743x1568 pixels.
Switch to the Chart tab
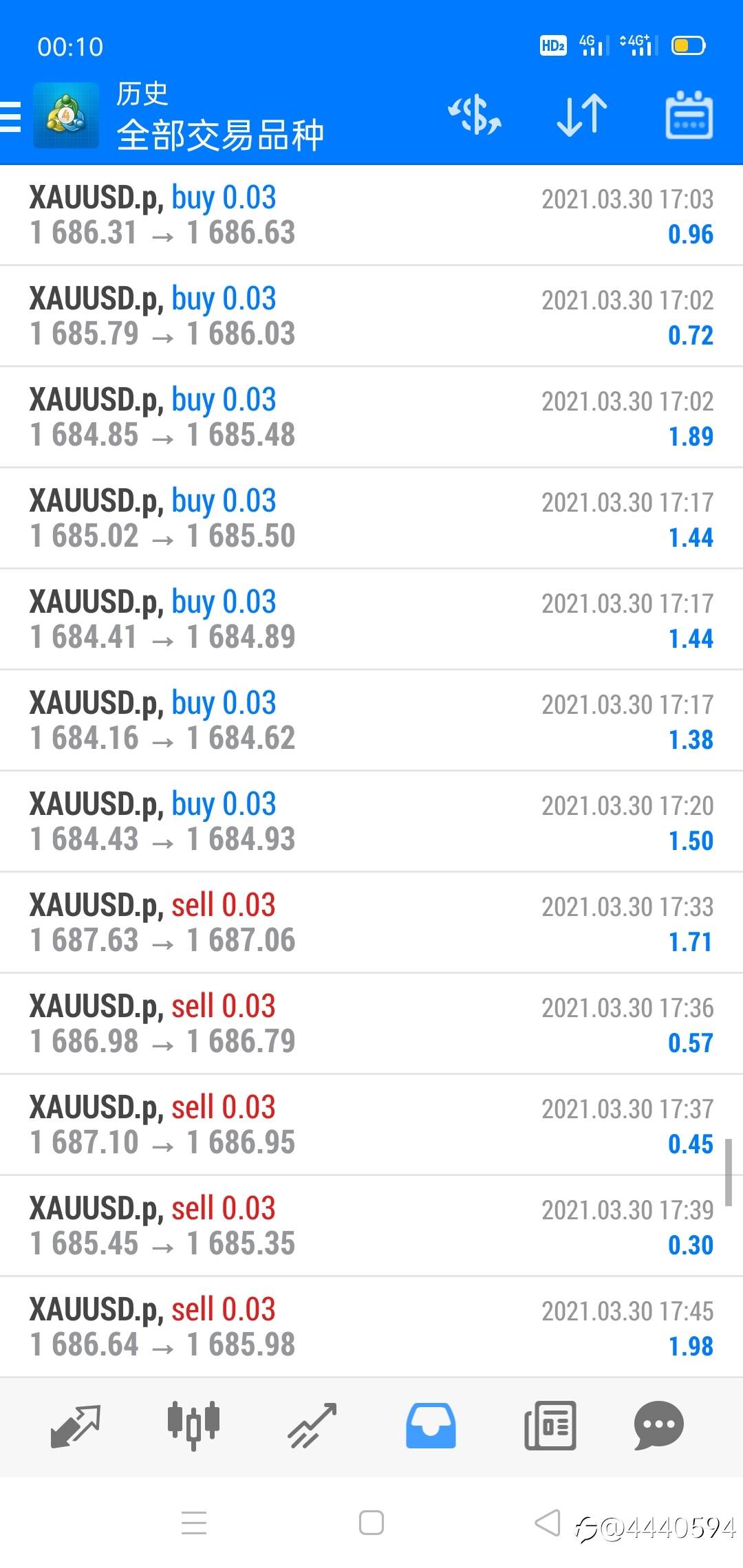click(193, 1426)
